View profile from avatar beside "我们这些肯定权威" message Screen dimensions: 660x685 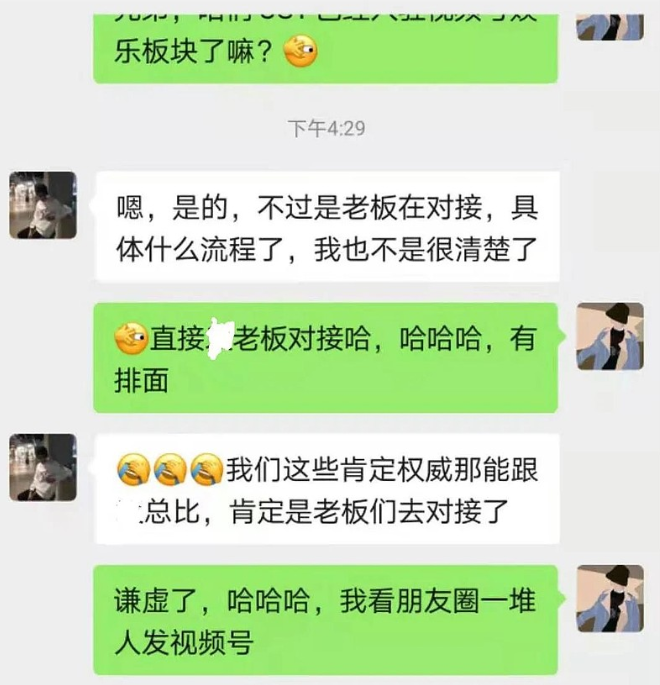[43, 467]
